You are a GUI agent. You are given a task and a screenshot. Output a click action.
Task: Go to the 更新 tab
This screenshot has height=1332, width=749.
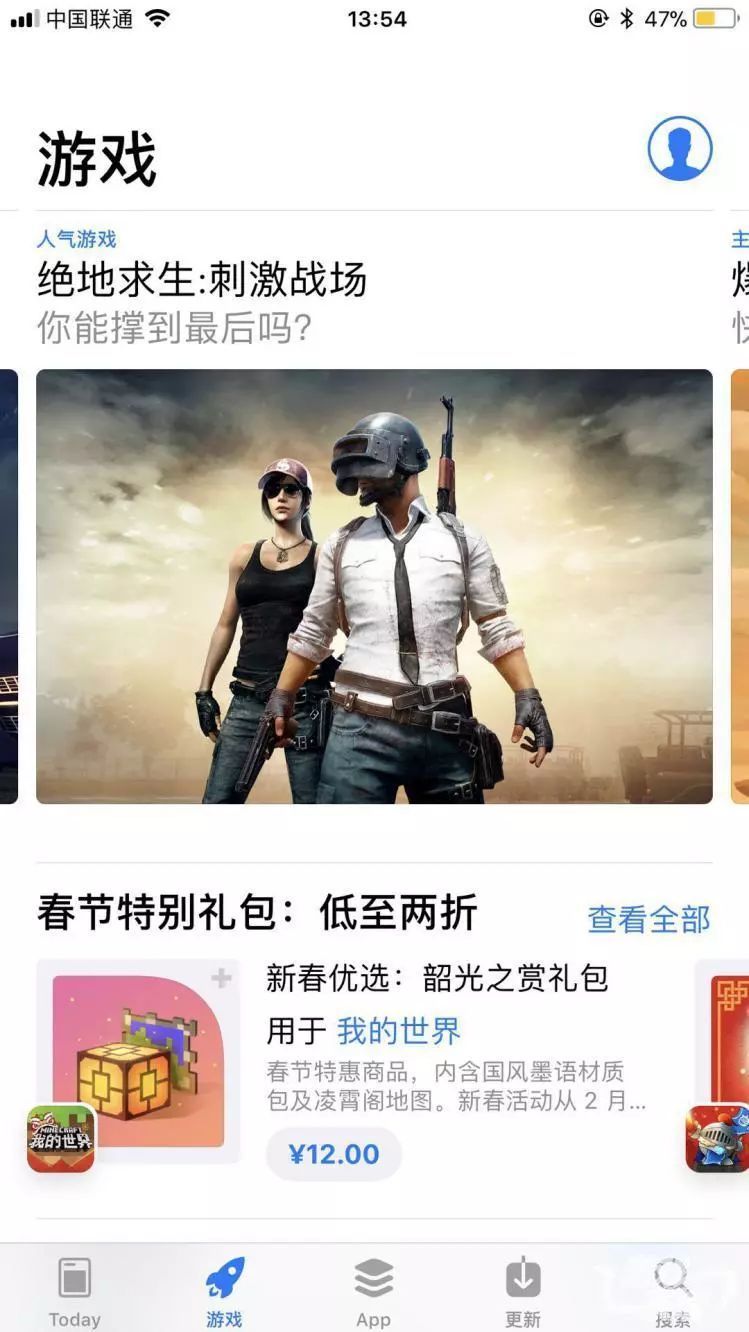522,1292
